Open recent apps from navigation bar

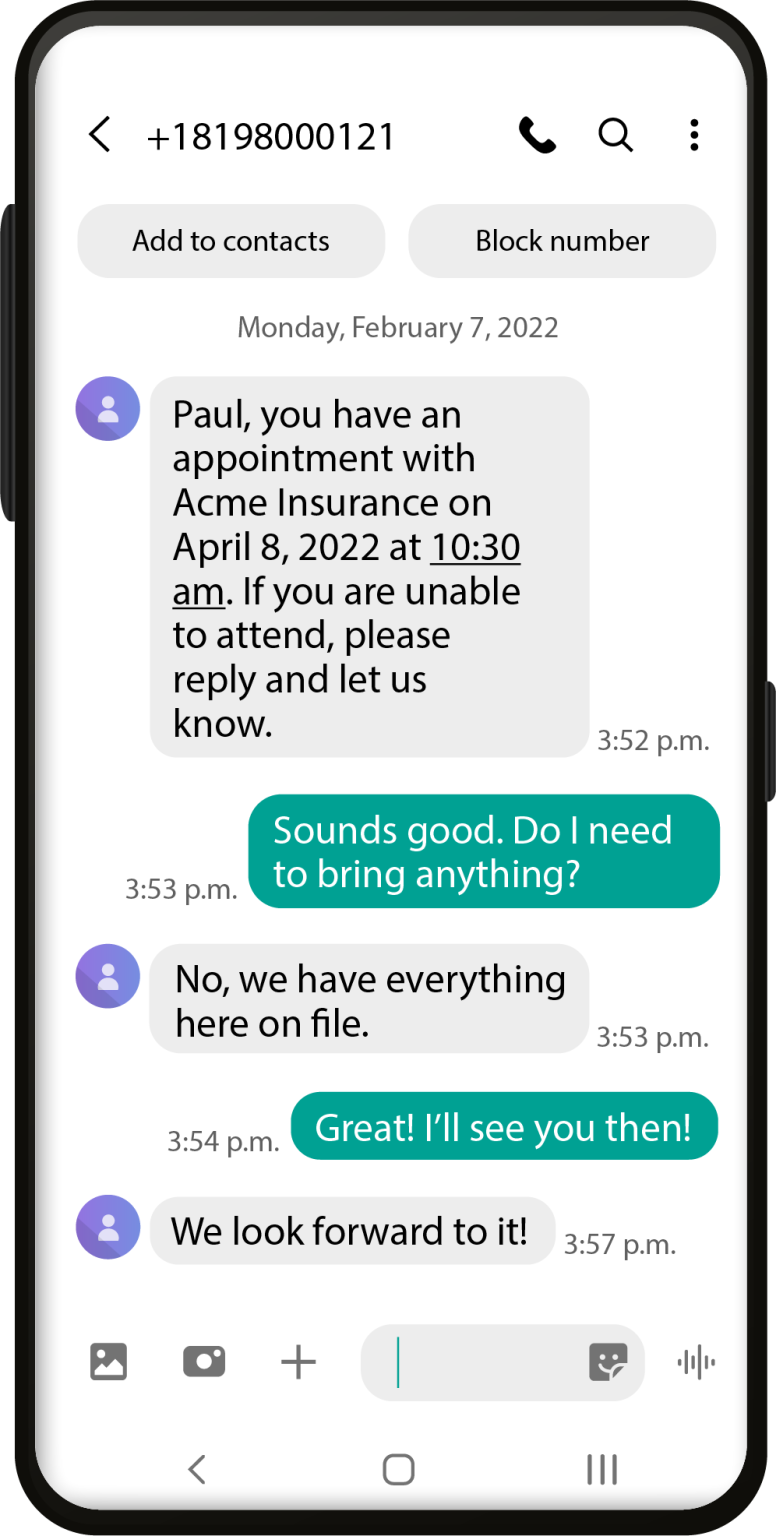[x=601, y=1469]
